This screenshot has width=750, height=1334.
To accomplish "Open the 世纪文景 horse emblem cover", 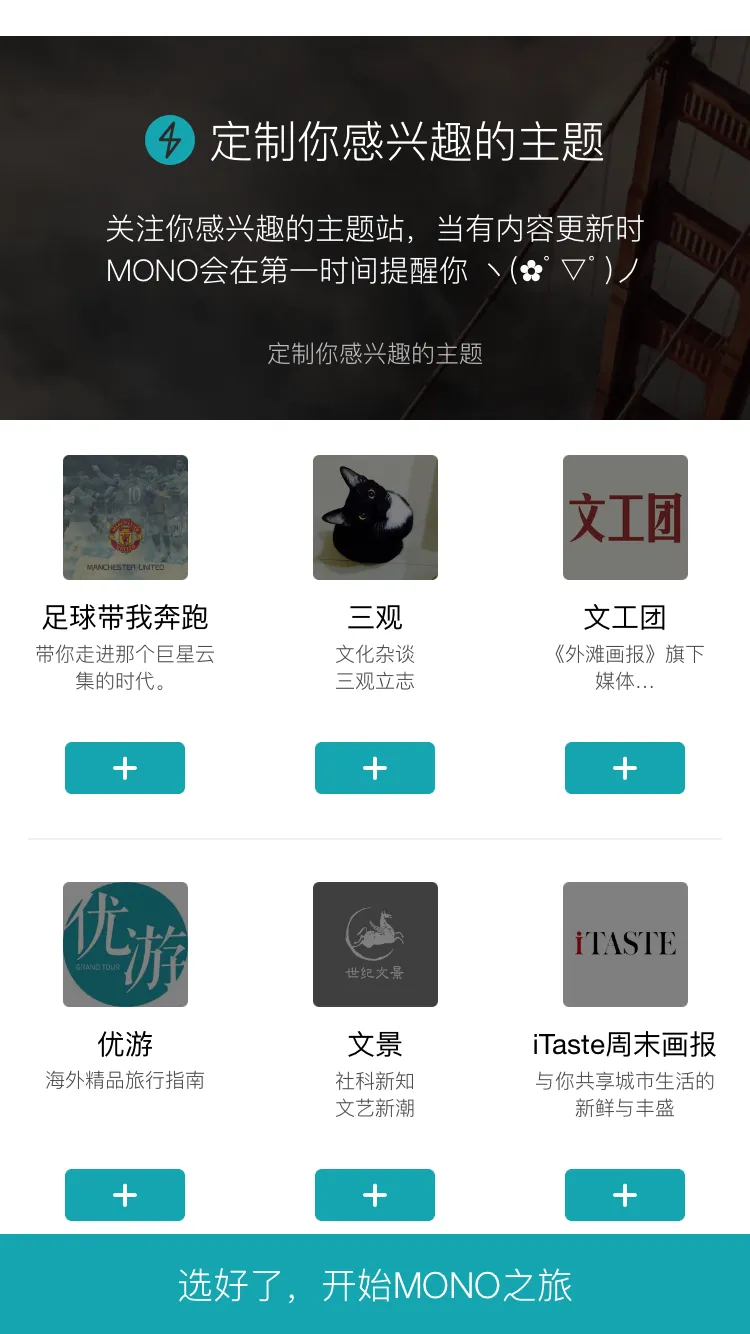I will [x=374, y=944].
